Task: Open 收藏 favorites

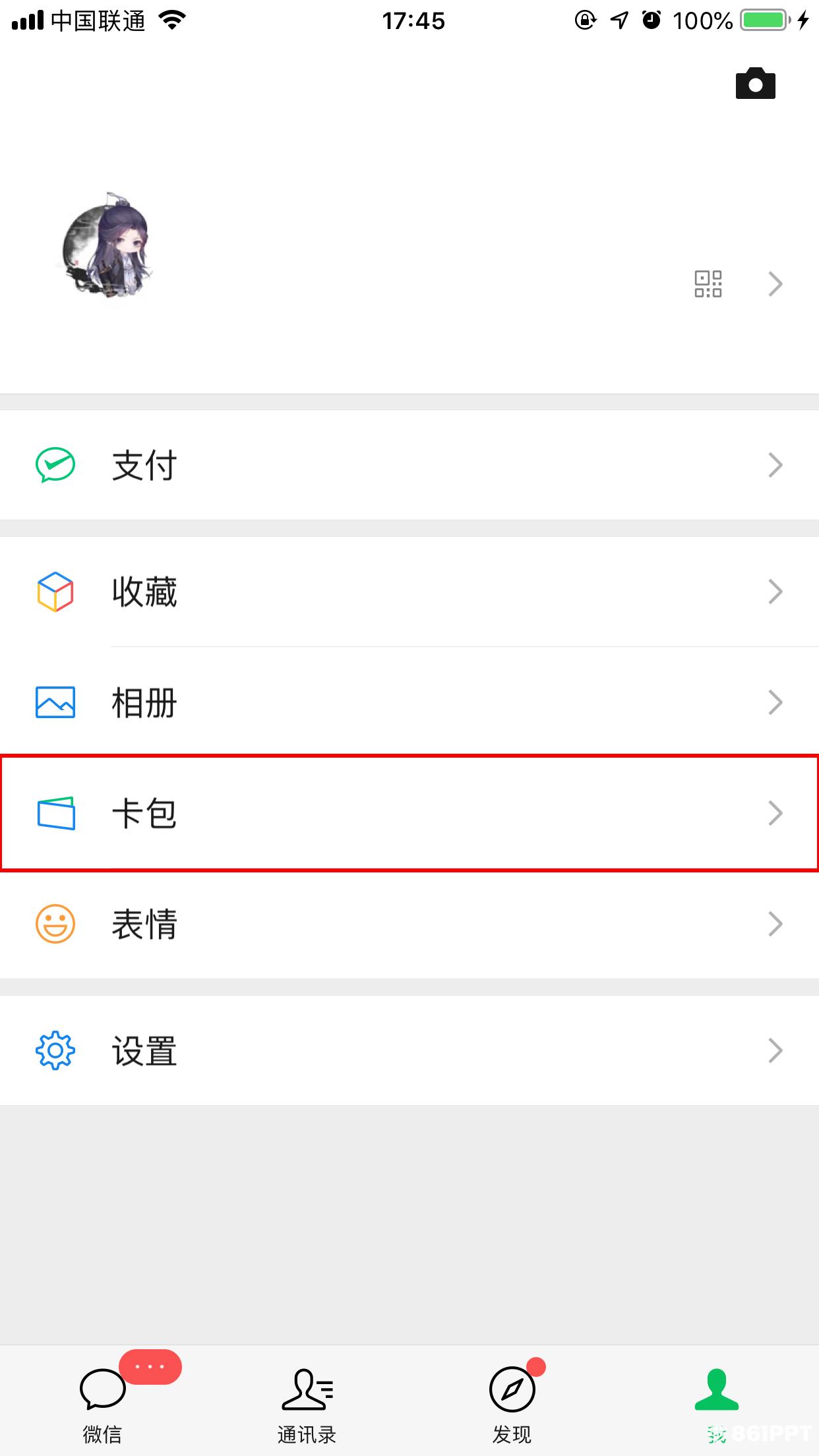Action: pos(409,591)
